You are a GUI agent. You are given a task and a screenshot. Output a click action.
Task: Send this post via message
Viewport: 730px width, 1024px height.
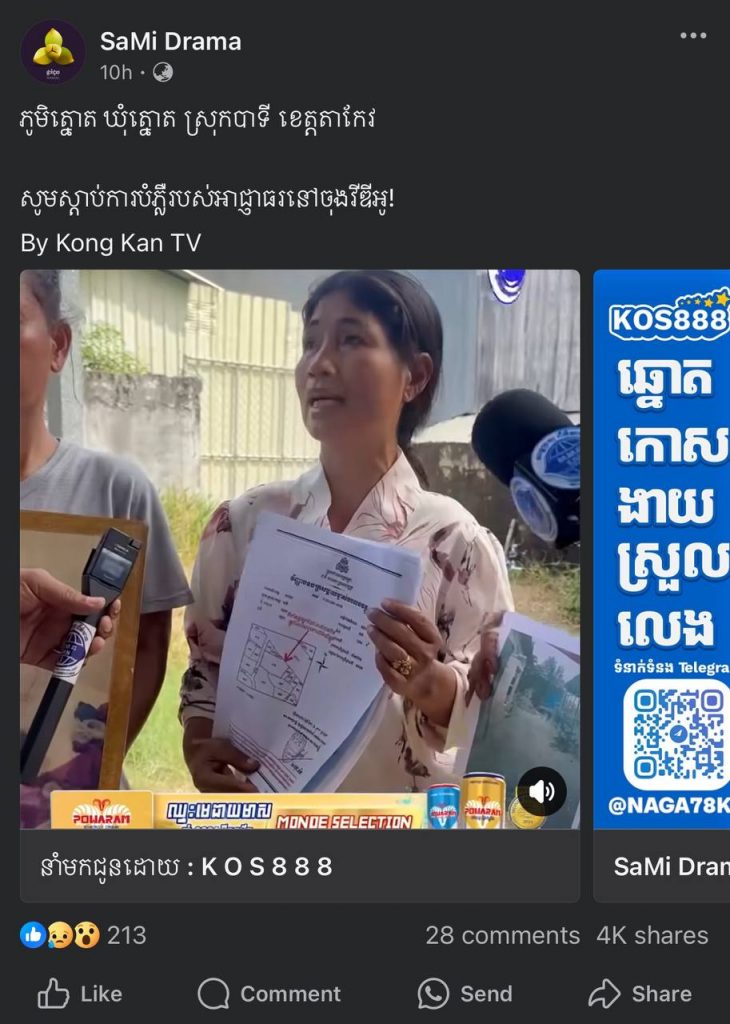pos(465,993)
